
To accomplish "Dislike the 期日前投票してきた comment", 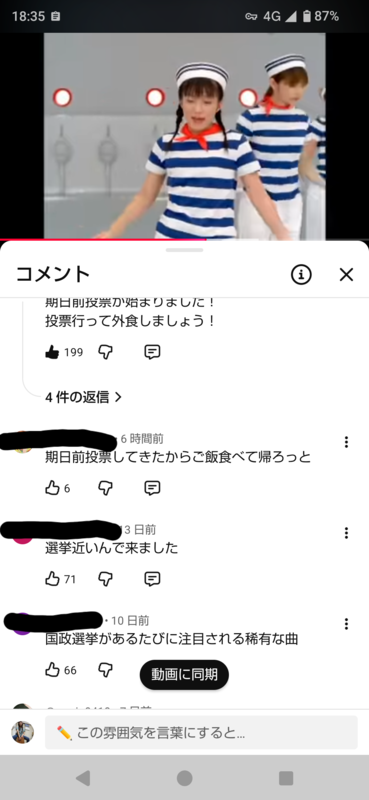I will tap(105, 488).
